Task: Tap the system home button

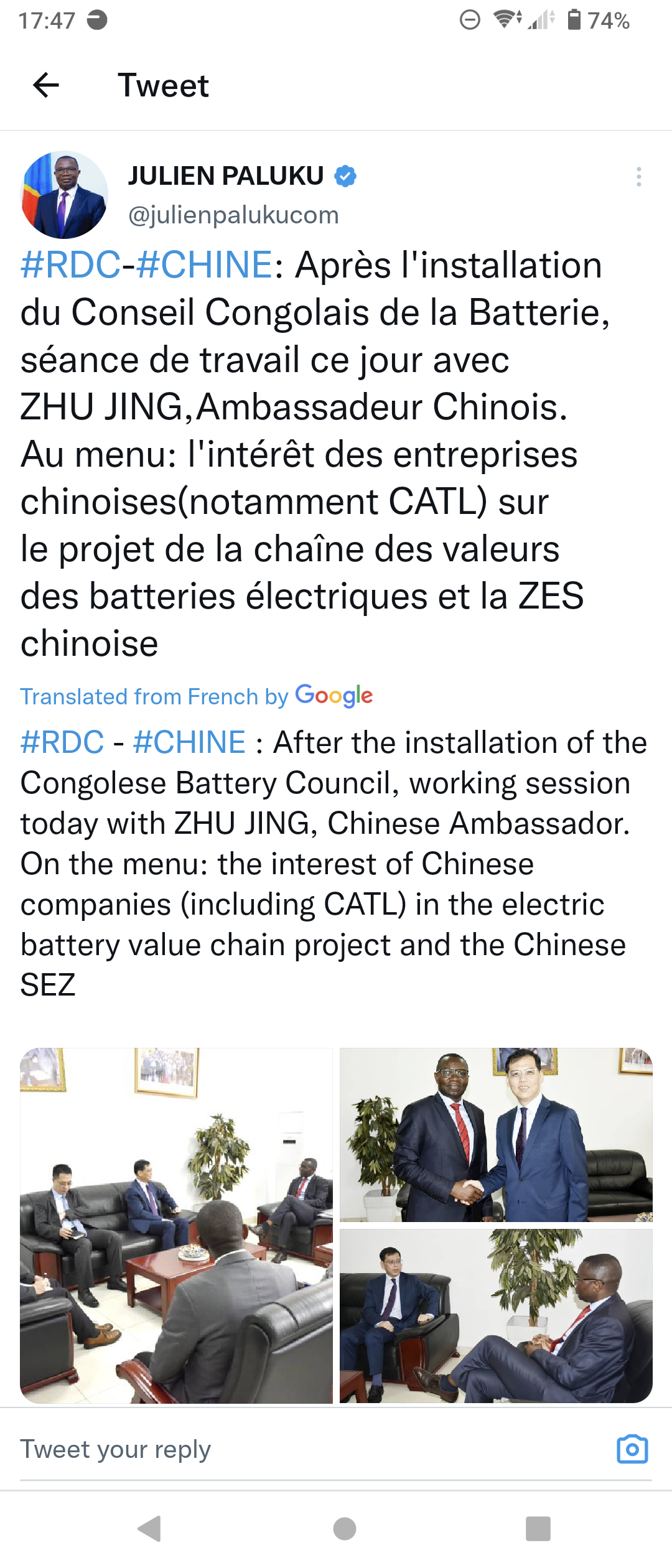Action: coord(345,1528)
